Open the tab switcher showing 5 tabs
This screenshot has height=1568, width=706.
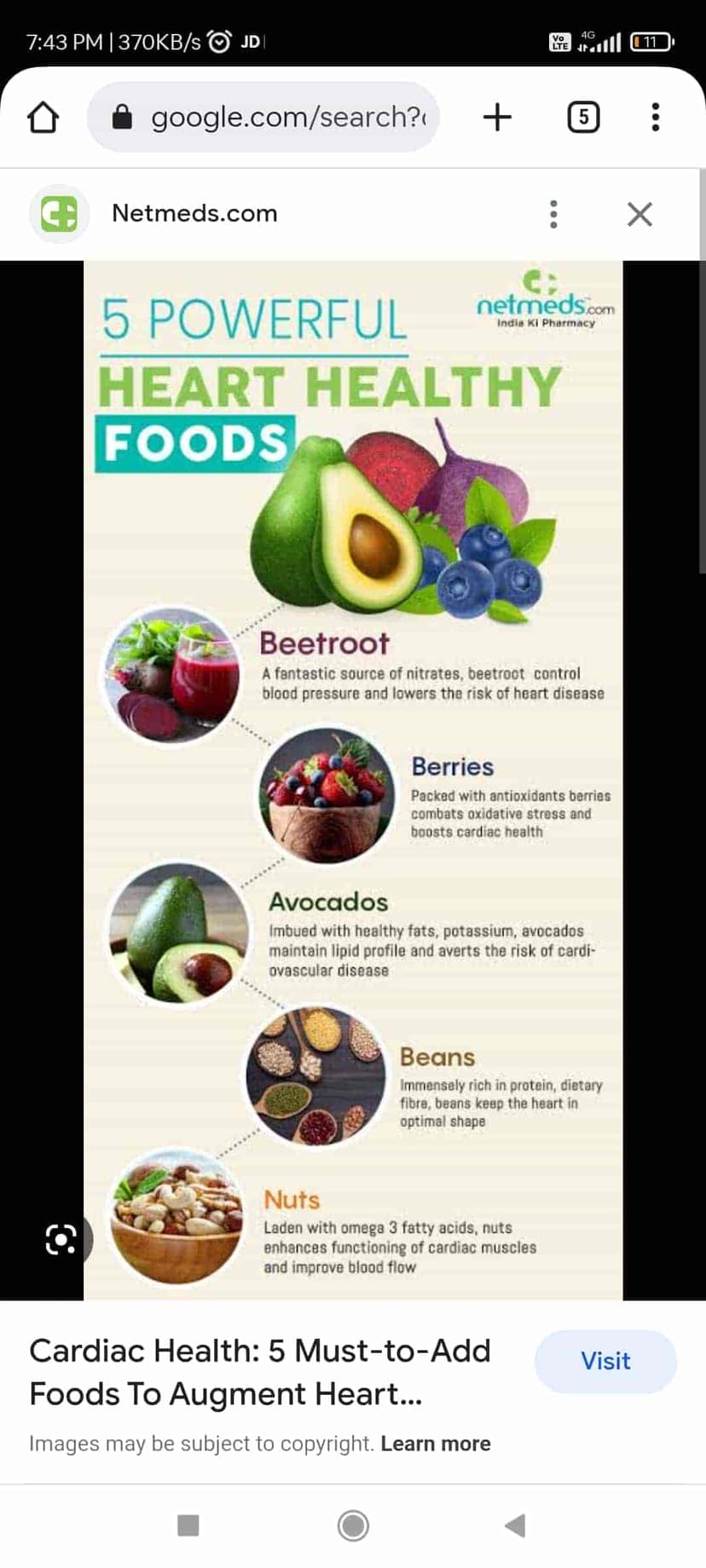click(x=583, y=117)
